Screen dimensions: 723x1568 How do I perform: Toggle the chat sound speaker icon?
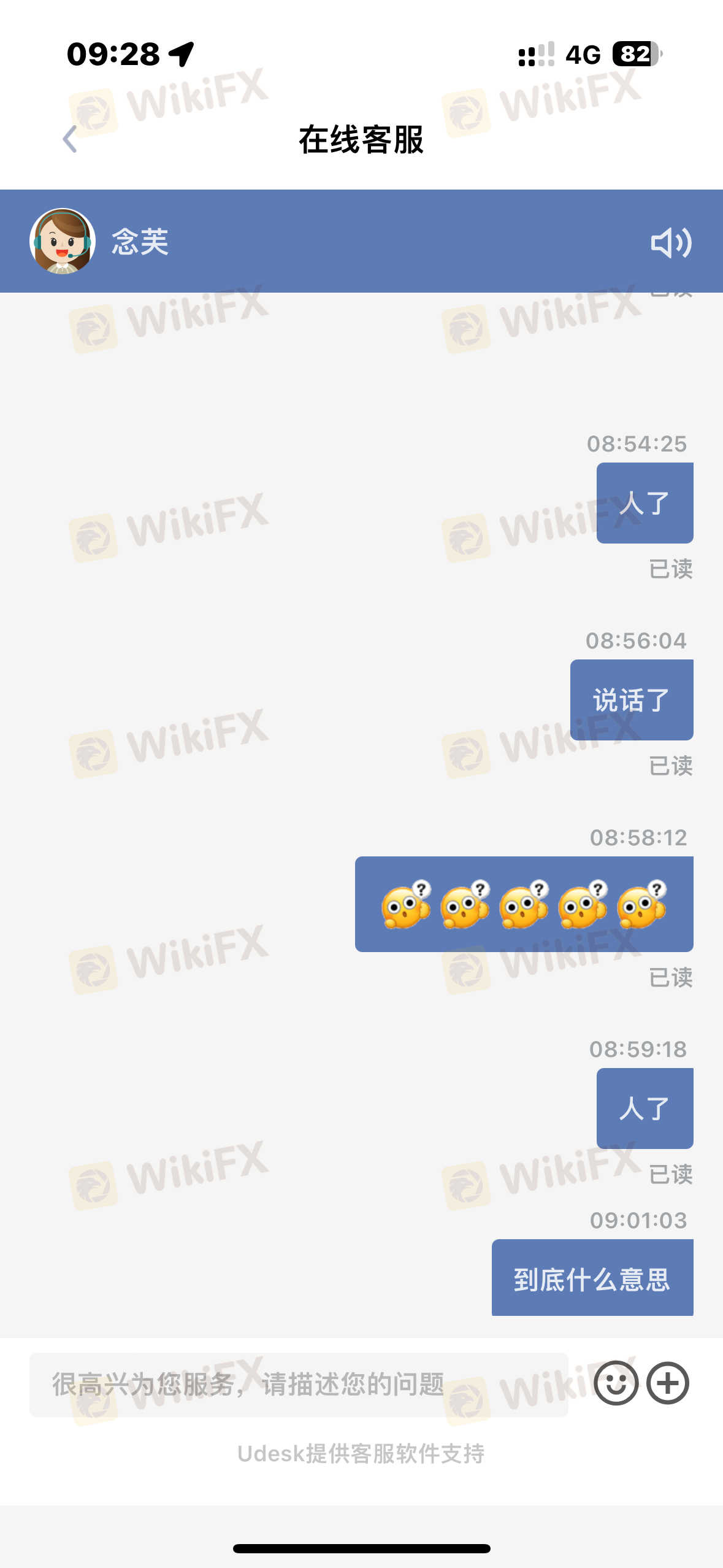coord(670,243)
